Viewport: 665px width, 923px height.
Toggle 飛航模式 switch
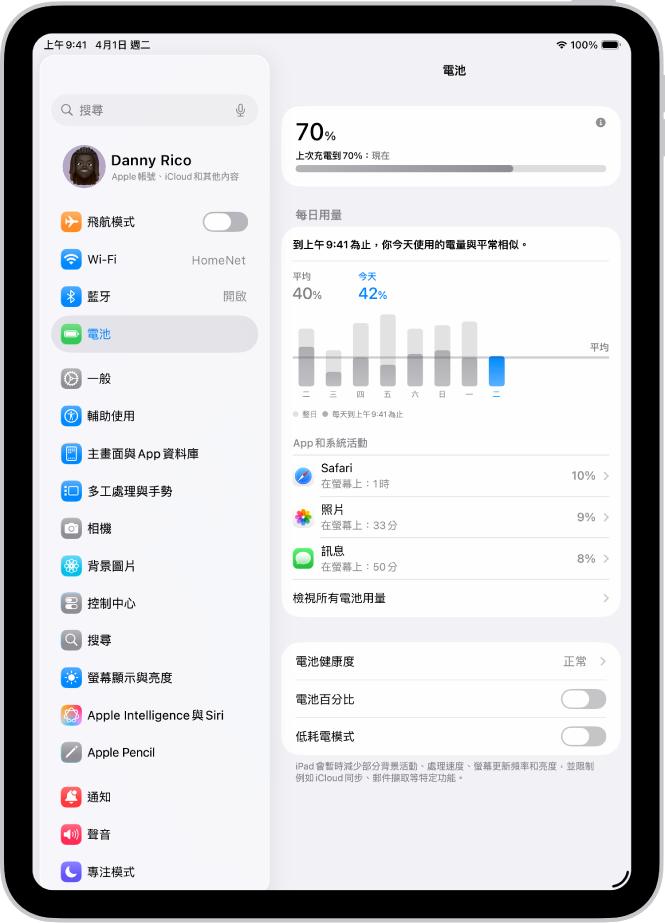[x=224, y=222]
